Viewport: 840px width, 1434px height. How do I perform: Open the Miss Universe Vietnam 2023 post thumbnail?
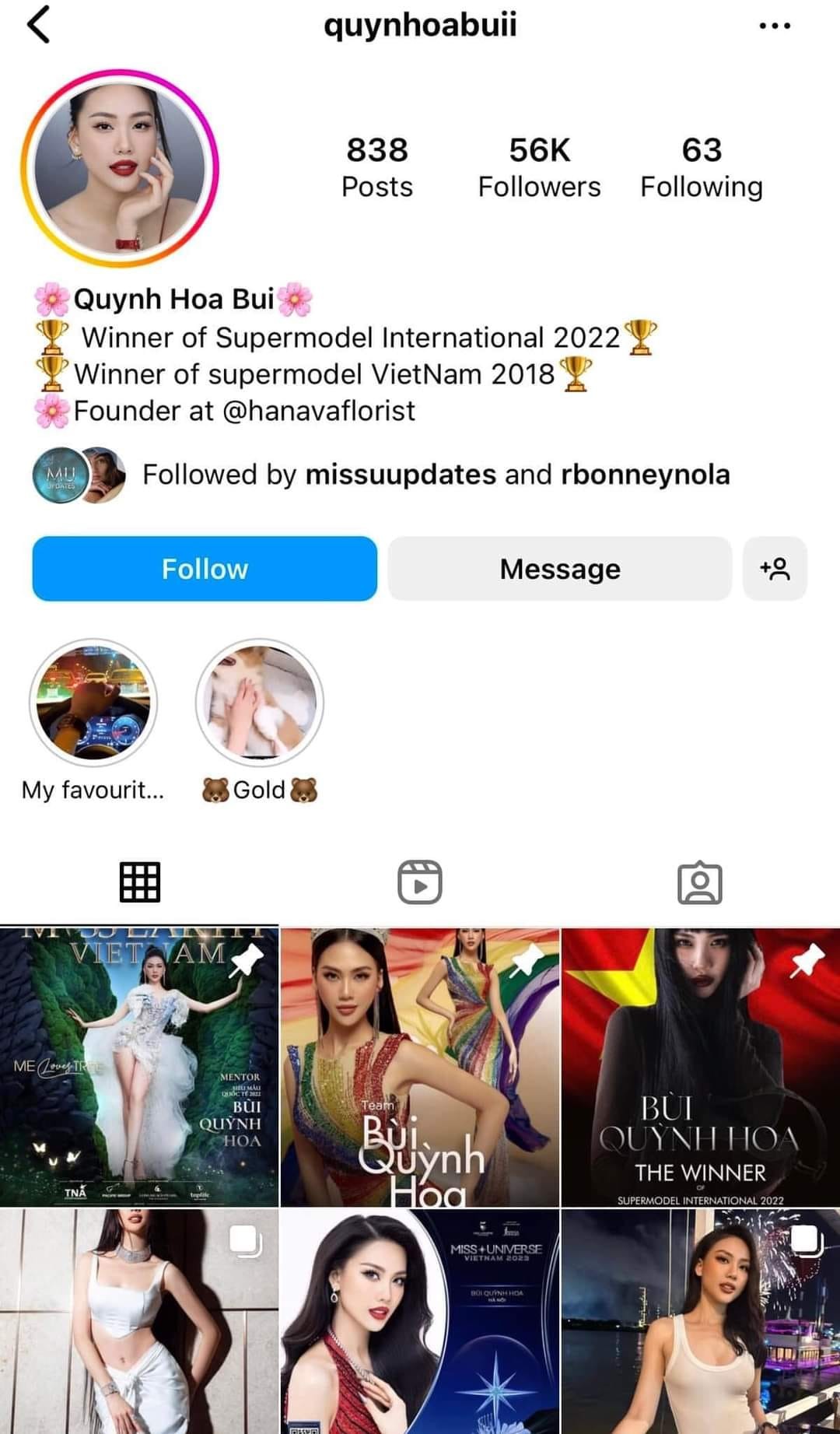click(x=420, y=1323)
